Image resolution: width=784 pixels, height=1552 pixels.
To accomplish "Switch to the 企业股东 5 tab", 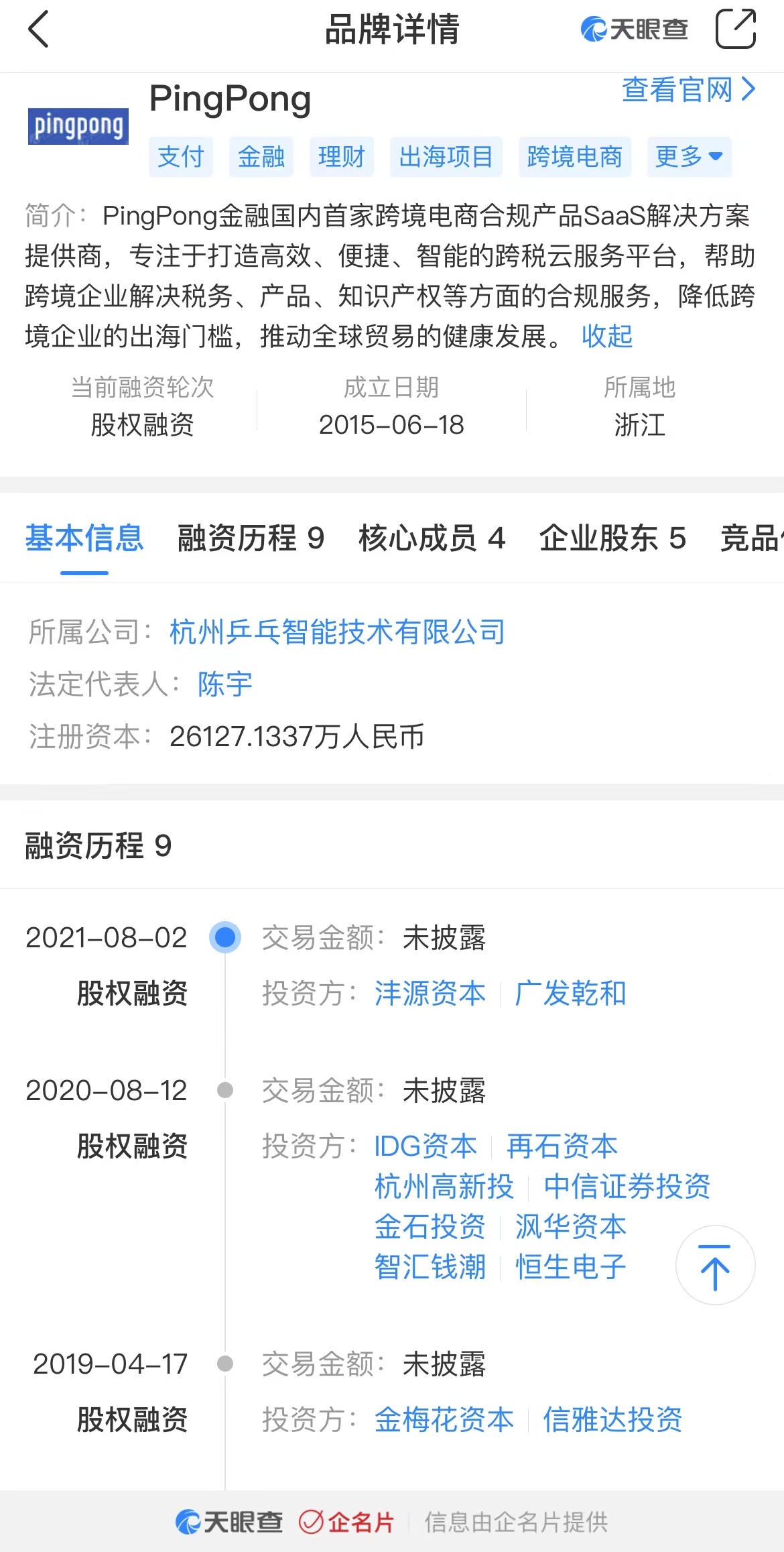I will tap(613, 538).
